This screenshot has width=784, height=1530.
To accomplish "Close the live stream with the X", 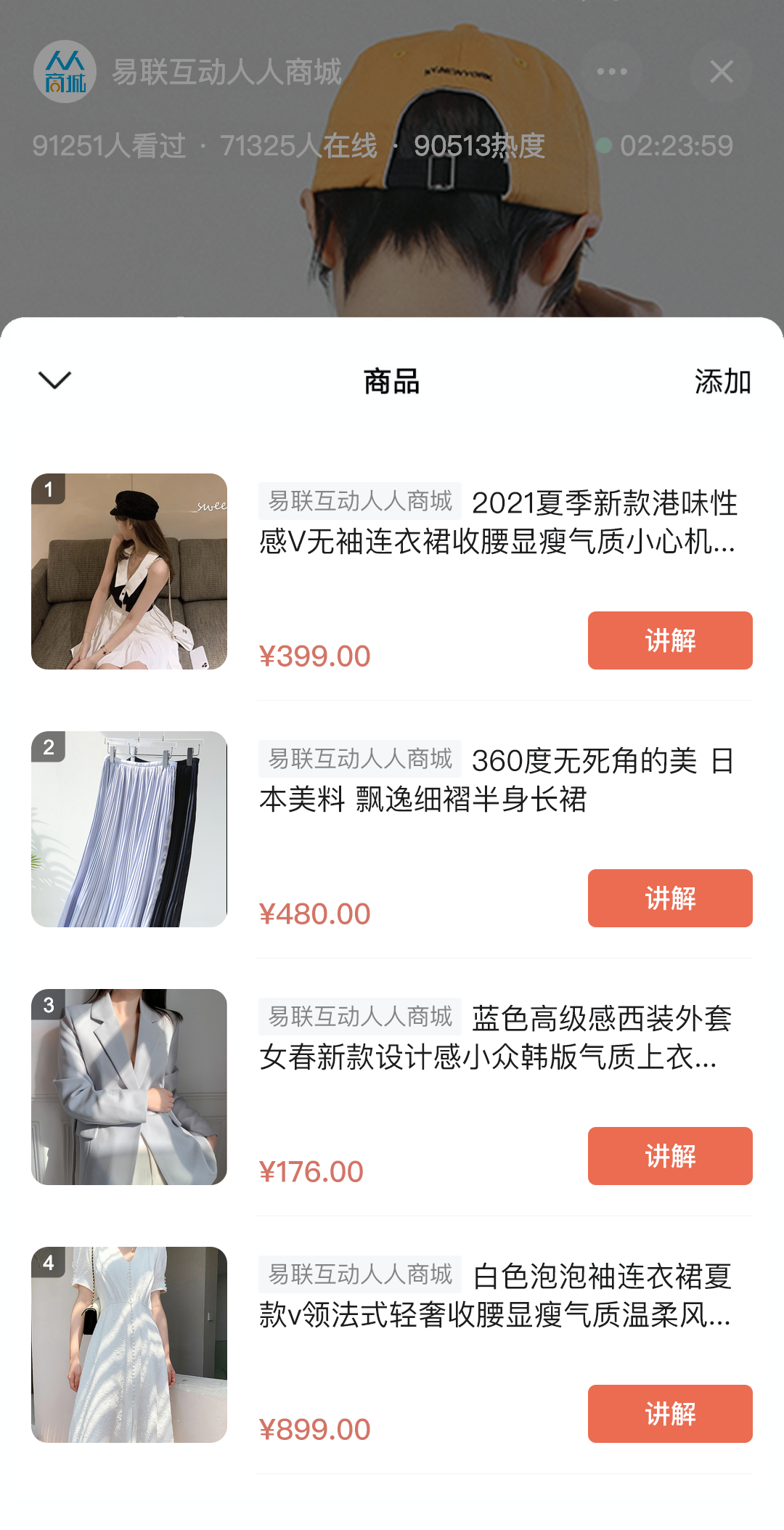I will click(x=722, y=72).
